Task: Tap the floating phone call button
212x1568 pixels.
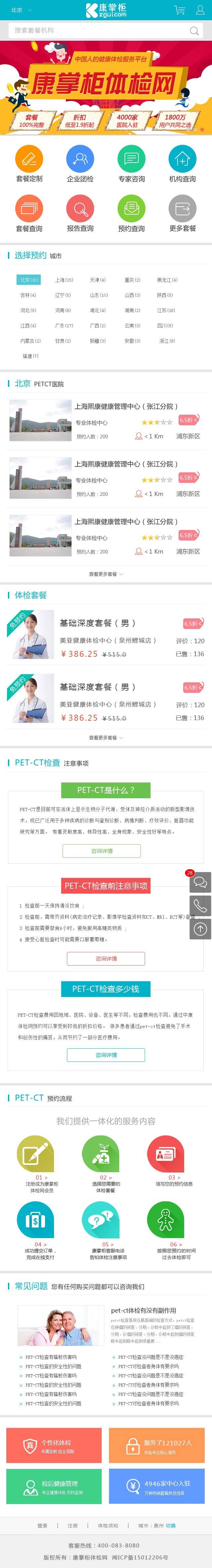Action: click(200, 906)
